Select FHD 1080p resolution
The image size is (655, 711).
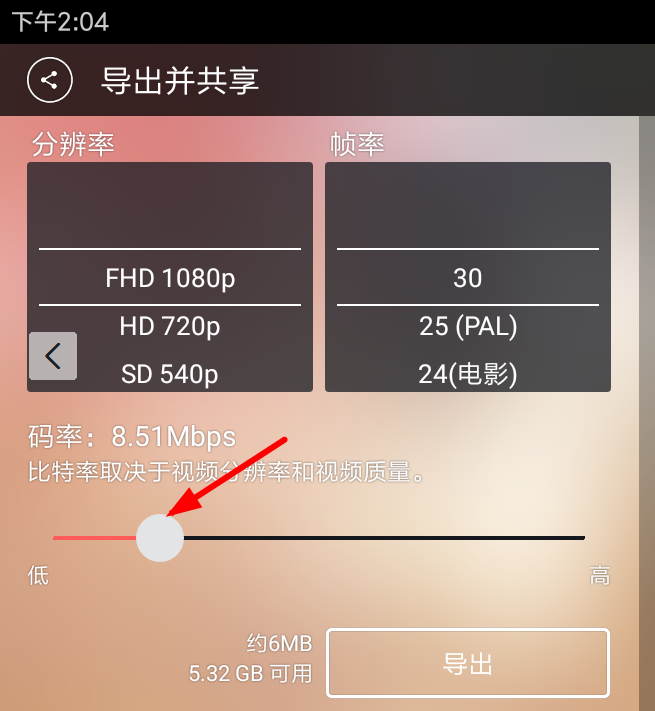[170, 277]
